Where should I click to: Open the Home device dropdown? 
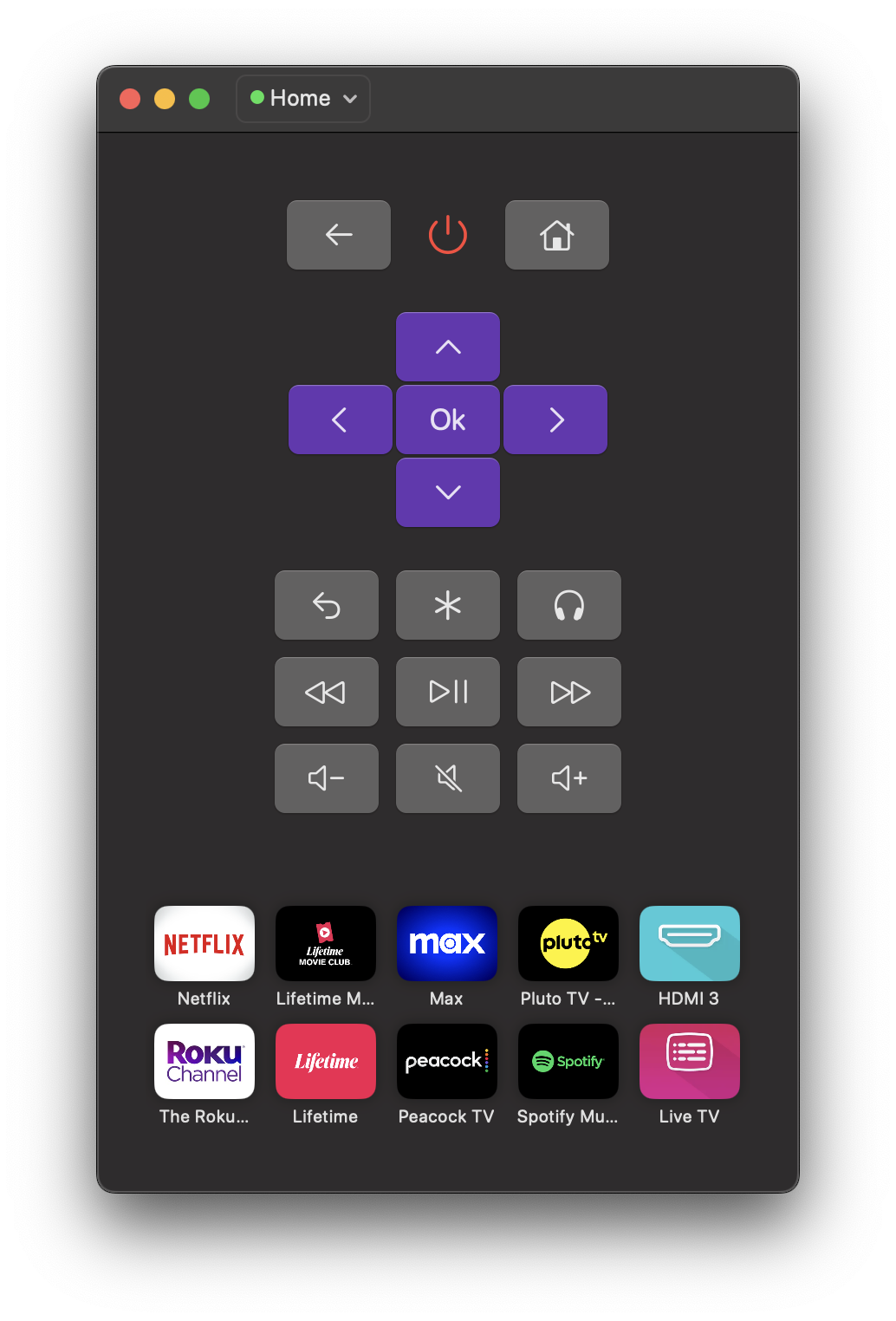[303, 99]
